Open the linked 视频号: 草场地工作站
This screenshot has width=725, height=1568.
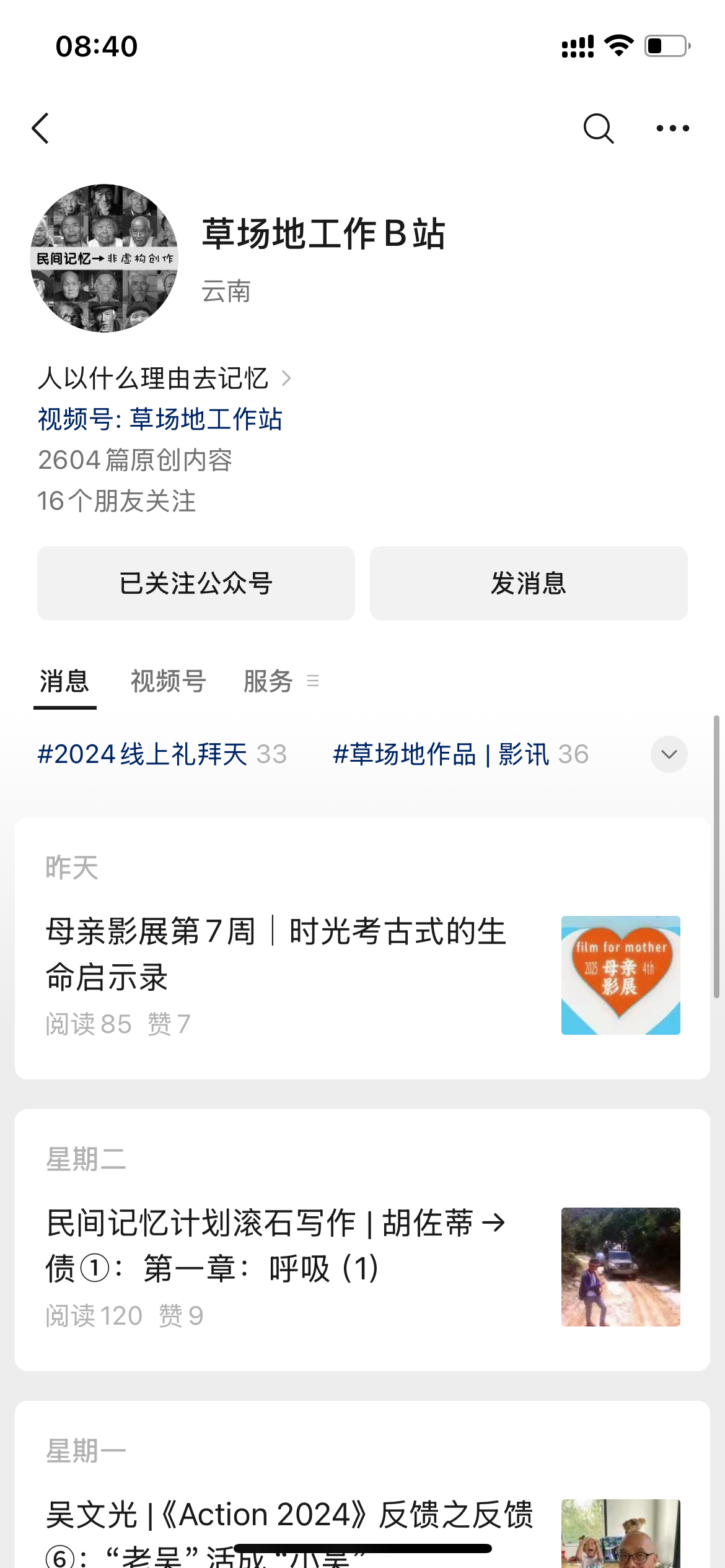pyautogui.click(x=160, y=419)
